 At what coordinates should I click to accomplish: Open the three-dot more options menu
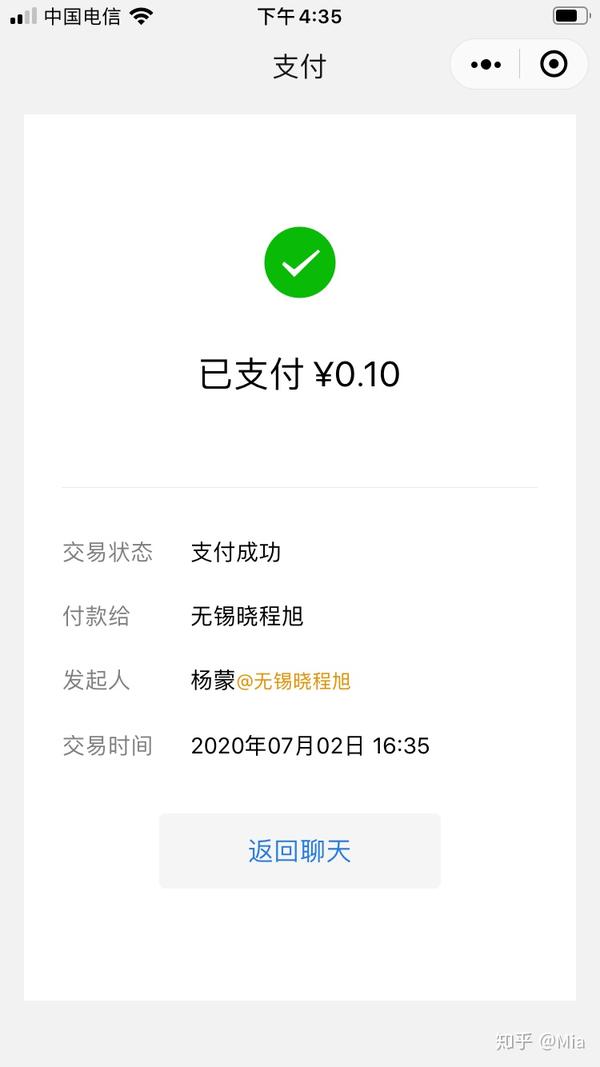tap(486, 65)
